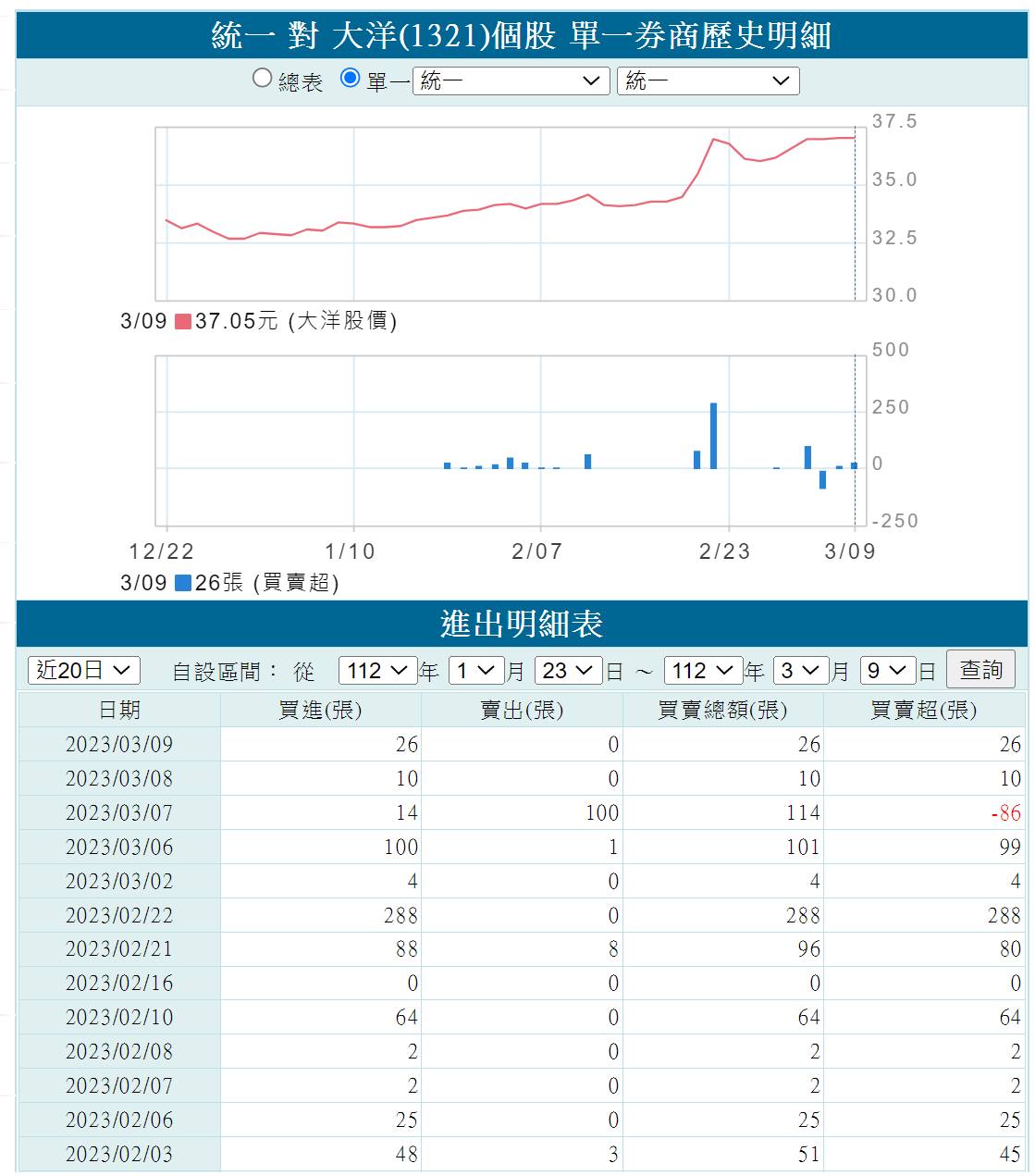Open the first 統一 broker dropdown
1035x1176 pixels.
pyautogui.click(x=511, y=81)
